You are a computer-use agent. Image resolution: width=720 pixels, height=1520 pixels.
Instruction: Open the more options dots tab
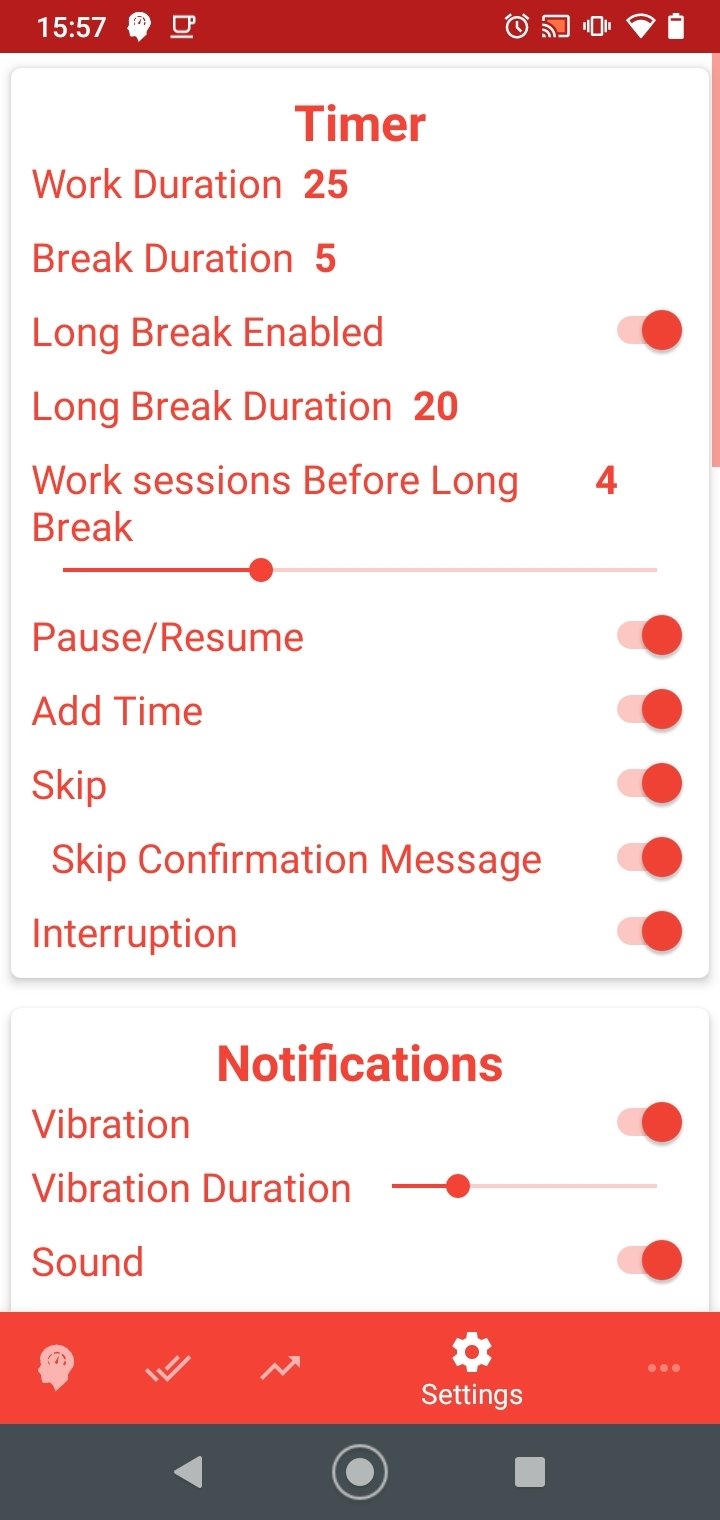(x=664, y=1368)
